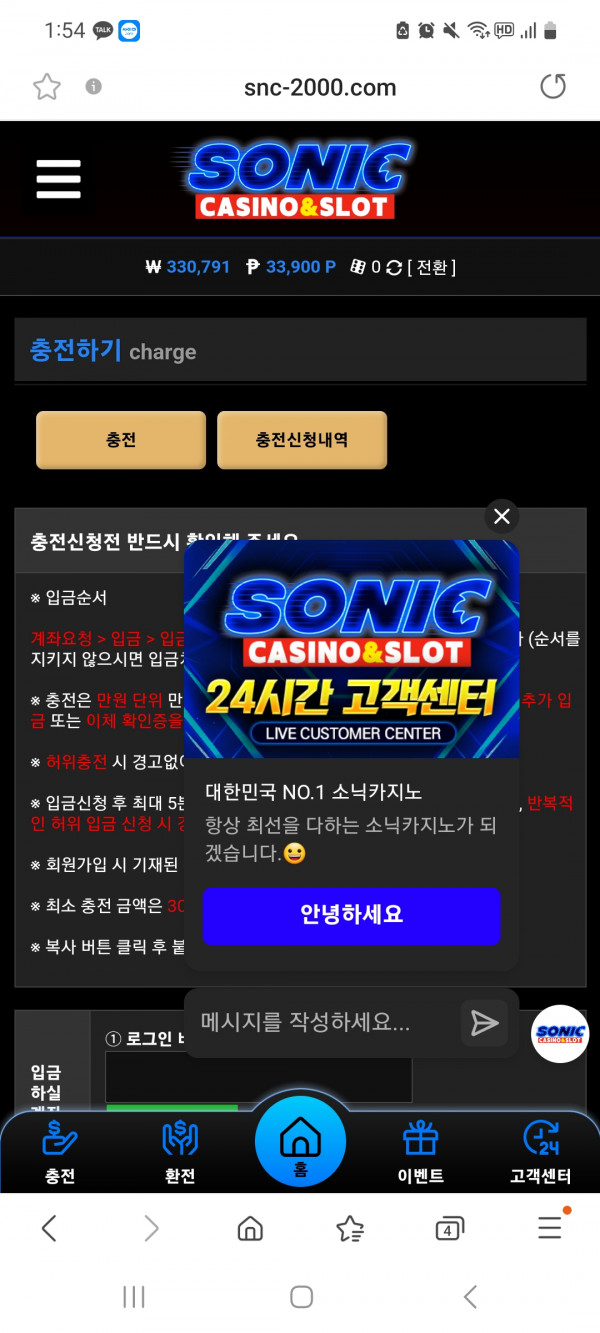Tap the snc-2000.com address bar
Image resolution: width=600 pixels, height=1333 pixels.
(320, 87)
